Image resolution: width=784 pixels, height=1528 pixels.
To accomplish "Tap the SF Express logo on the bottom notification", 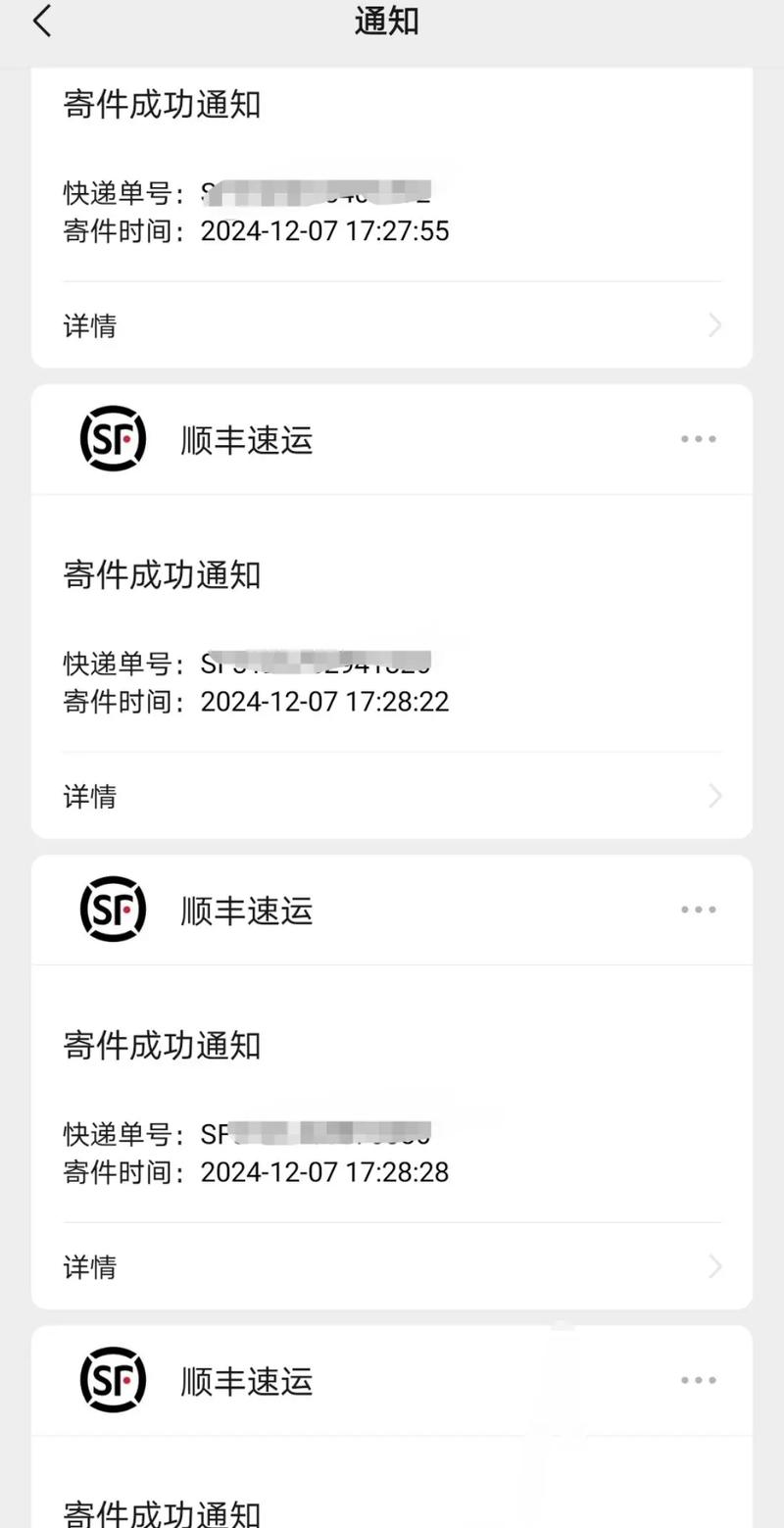I will coord(112,1379).
